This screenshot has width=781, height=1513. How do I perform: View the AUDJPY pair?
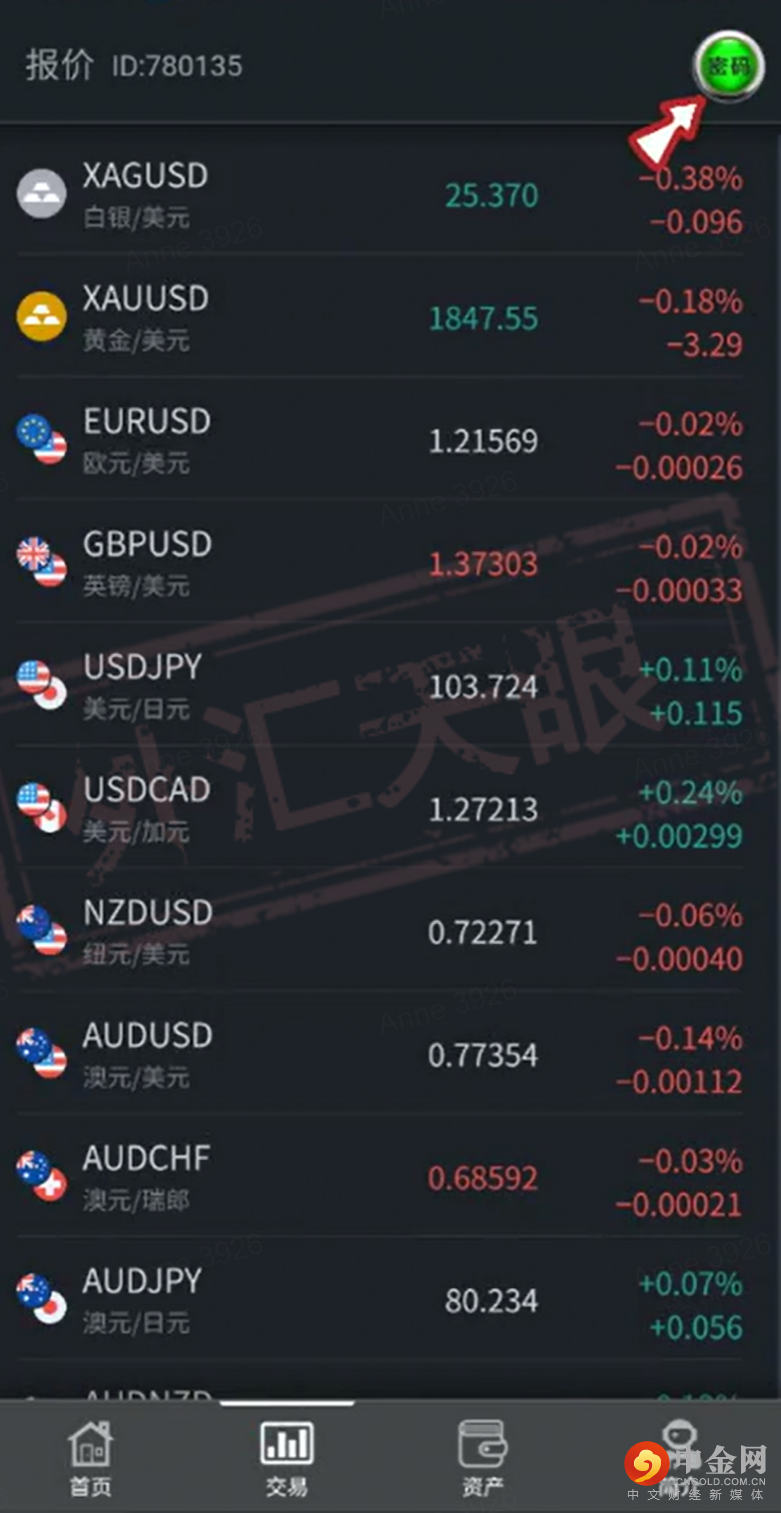click(x=380, y=1302)
